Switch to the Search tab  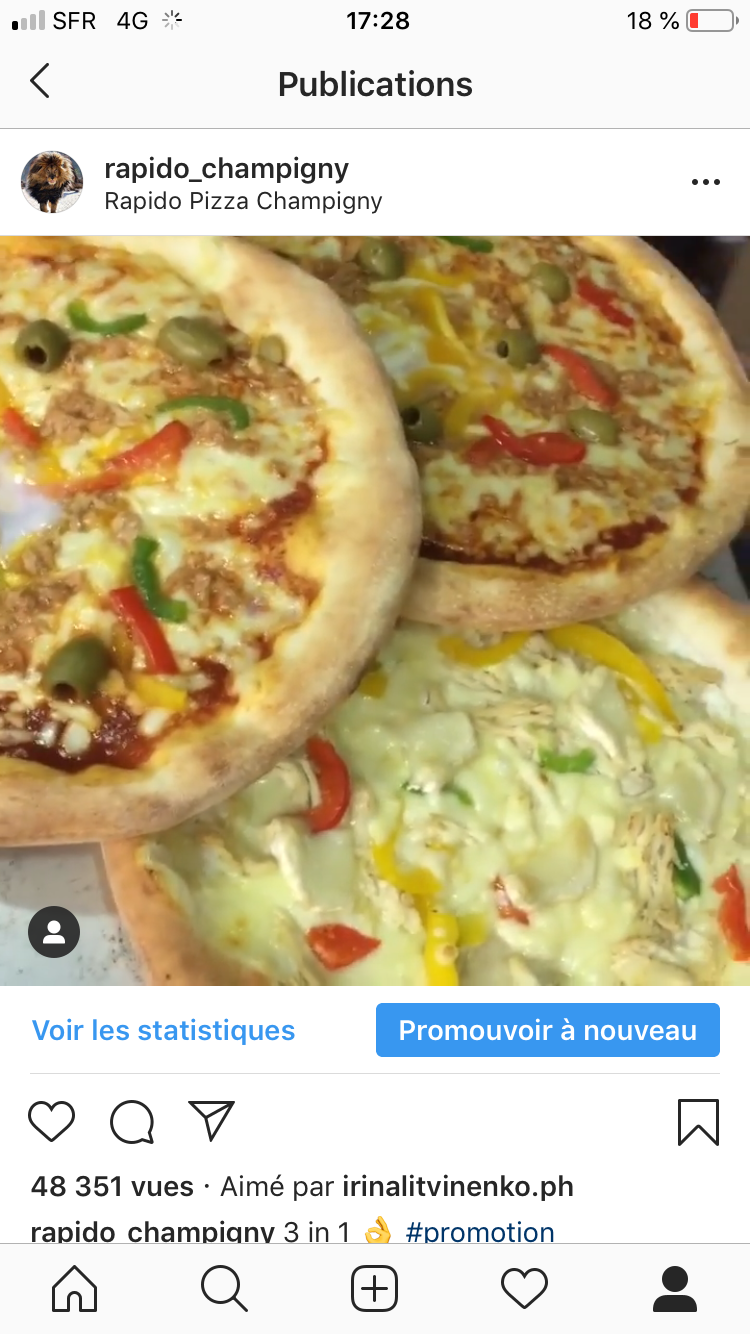click(x=224, y=1288)
